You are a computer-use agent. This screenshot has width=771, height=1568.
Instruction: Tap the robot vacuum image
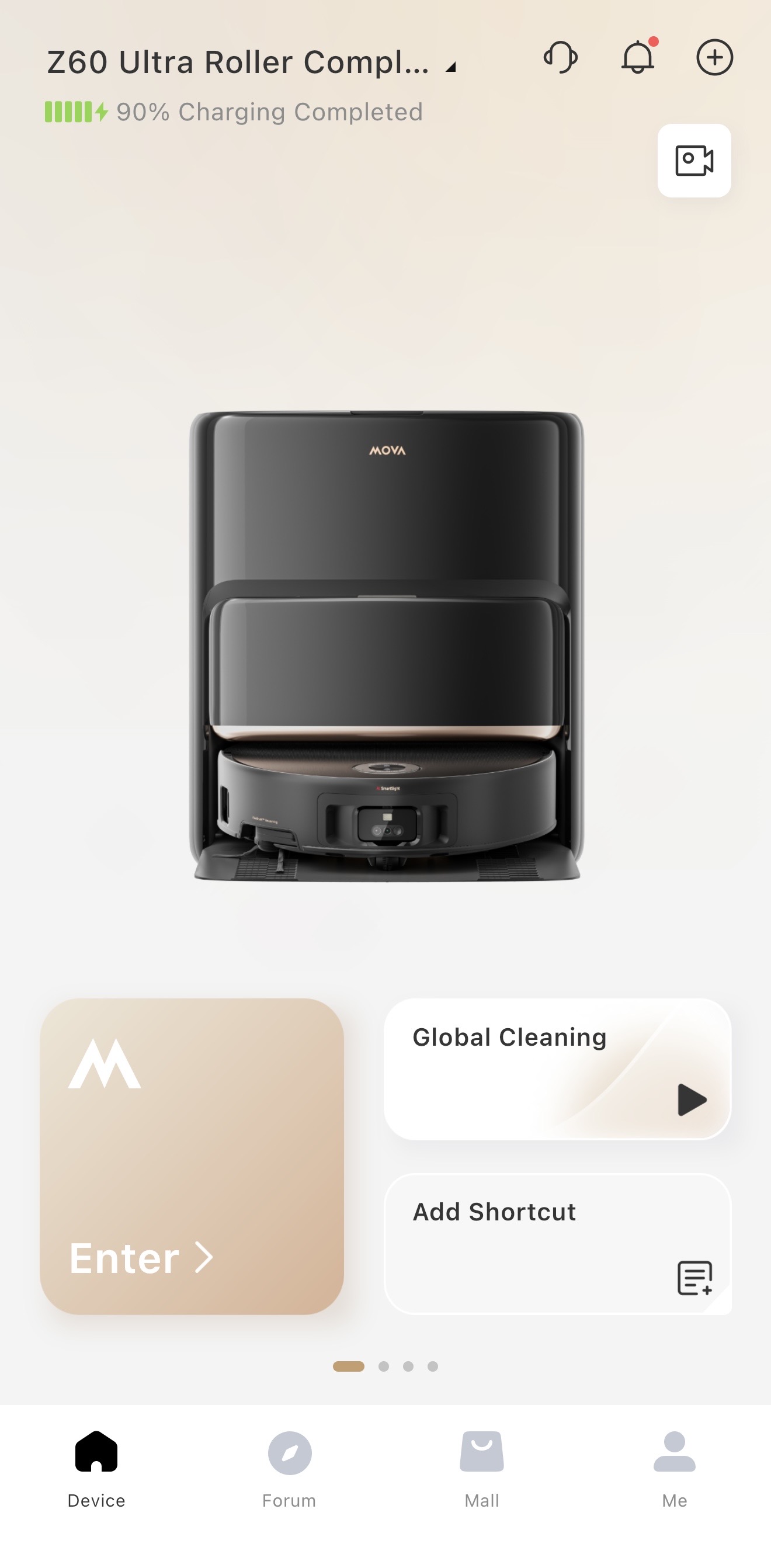[386, 645]
